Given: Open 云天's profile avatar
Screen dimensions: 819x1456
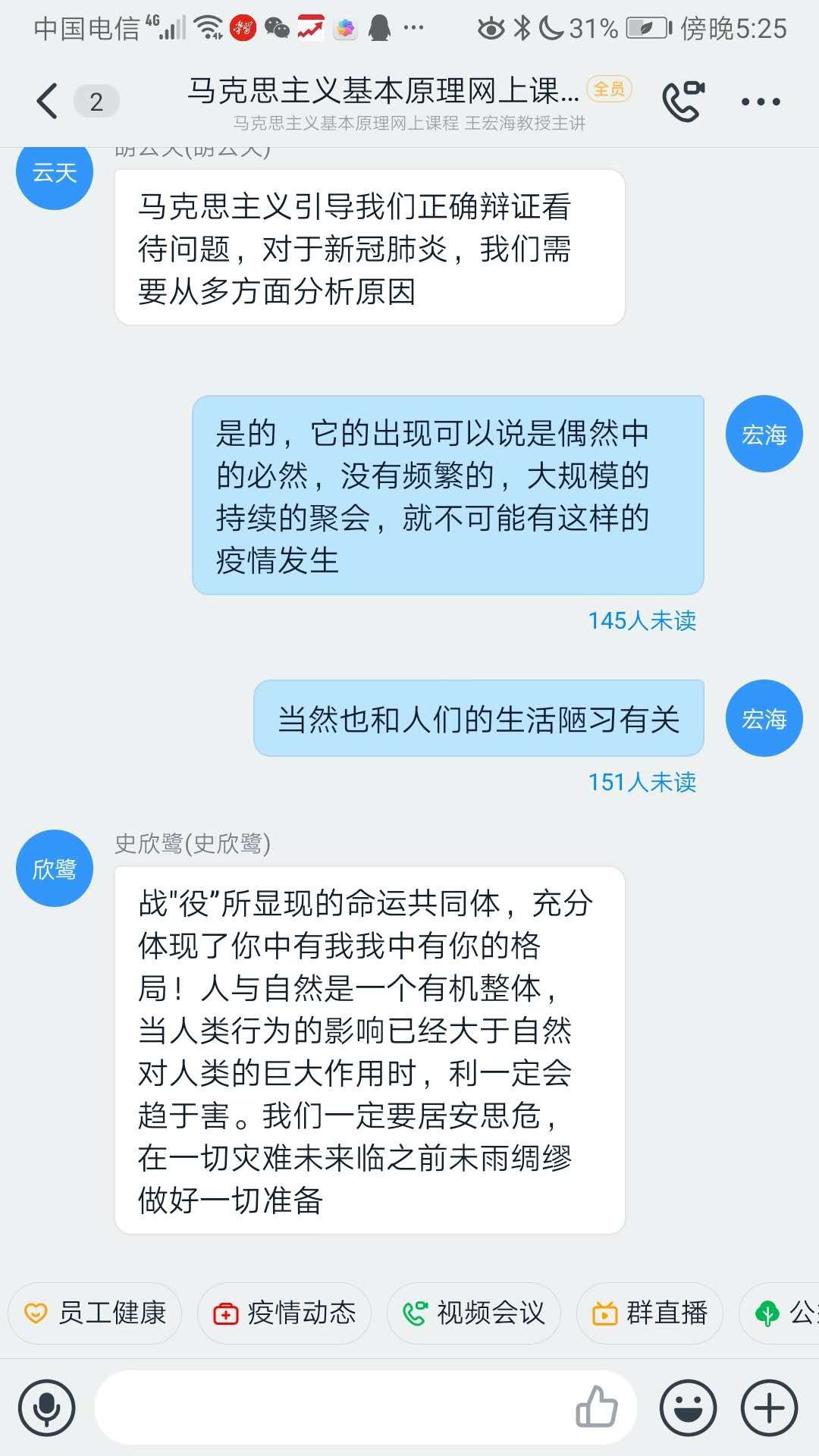Looking at the screenshot, I should point(55,173).
